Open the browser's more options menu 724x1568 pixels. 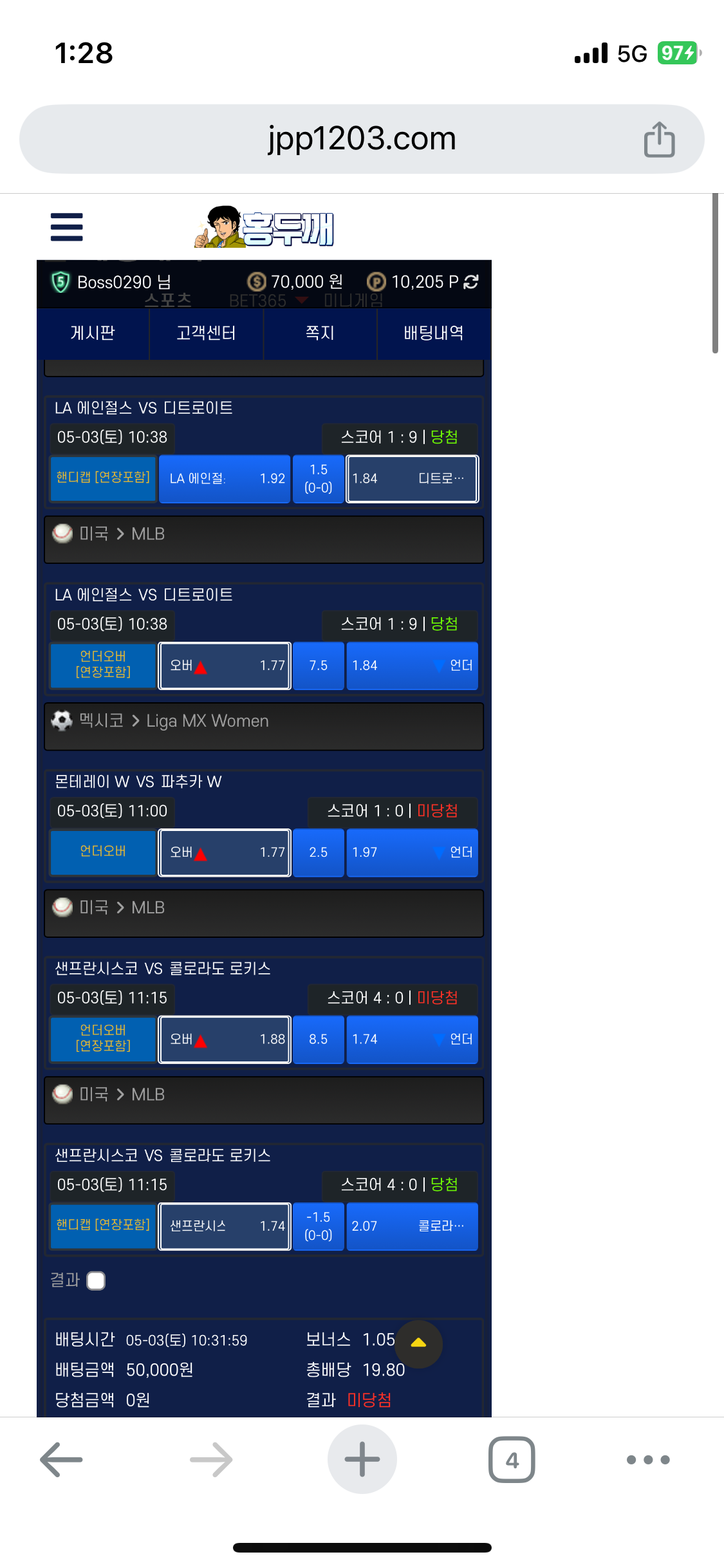pos(648,1460)
